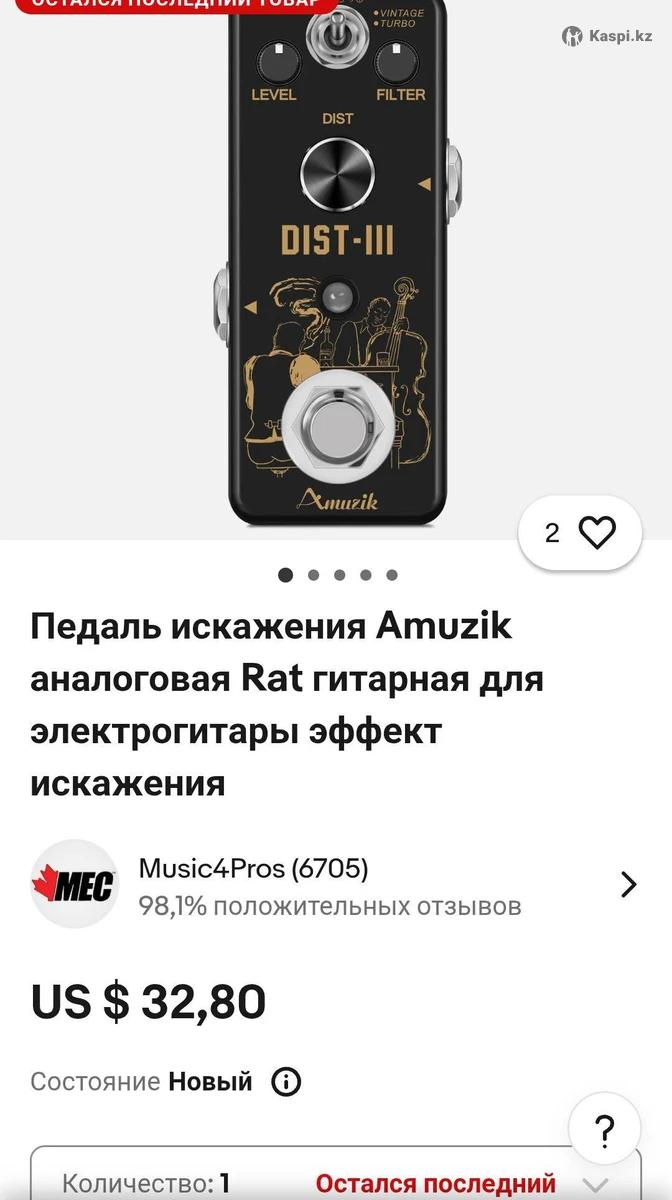Viewport: 672px width, 1200px height.
Task: Open the Amuzik DIST-III product photo
Action: coord(335,270)
